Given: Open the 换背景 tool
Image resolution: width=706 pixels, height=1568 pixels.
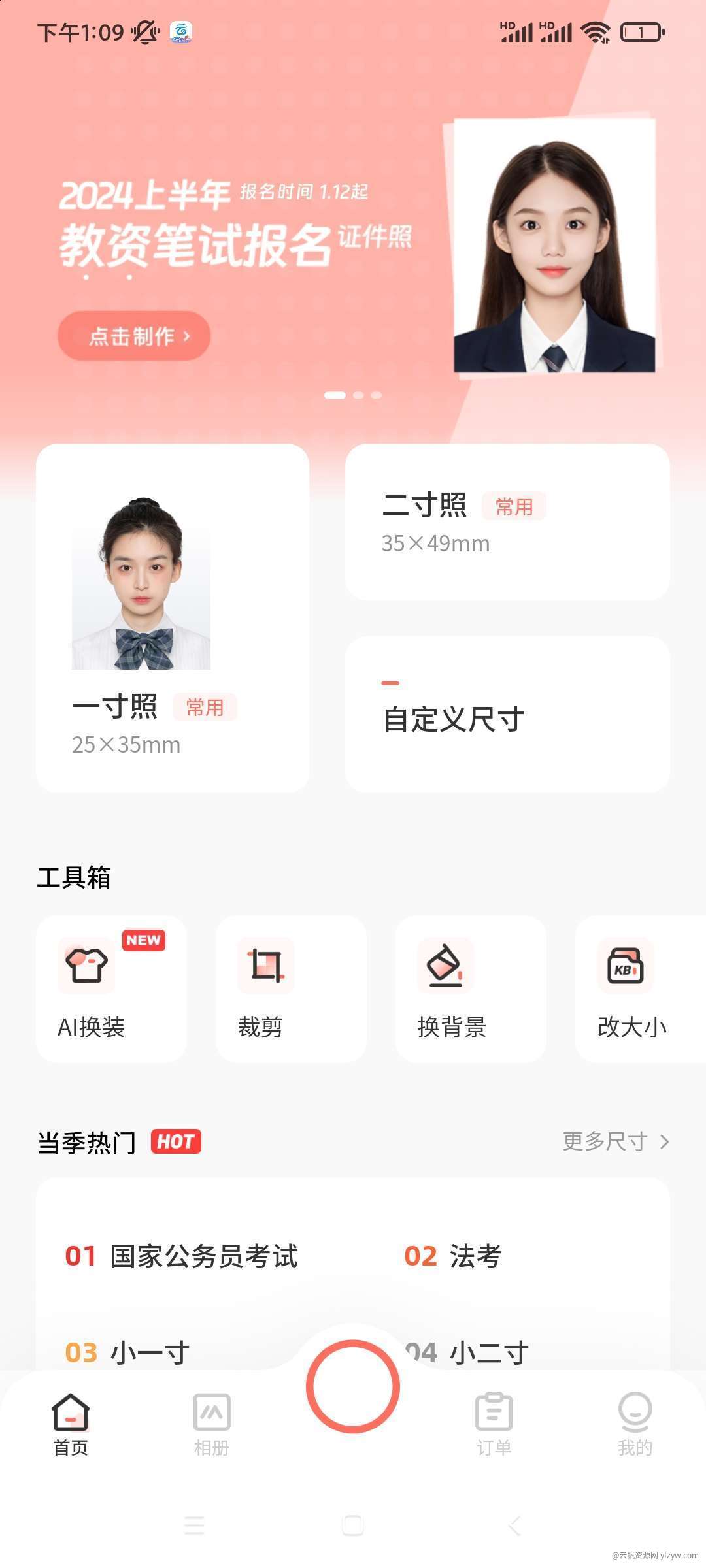Looking at the screenshot, I should (471, 988).
